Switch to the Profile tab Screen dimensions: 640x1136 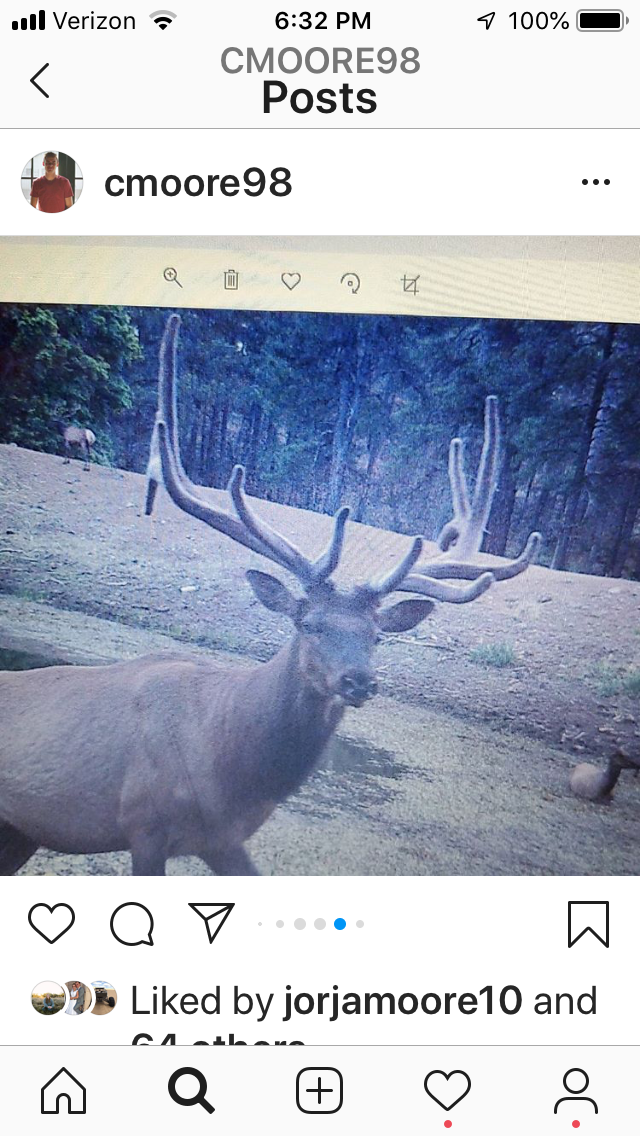(x=575, y=1090)
